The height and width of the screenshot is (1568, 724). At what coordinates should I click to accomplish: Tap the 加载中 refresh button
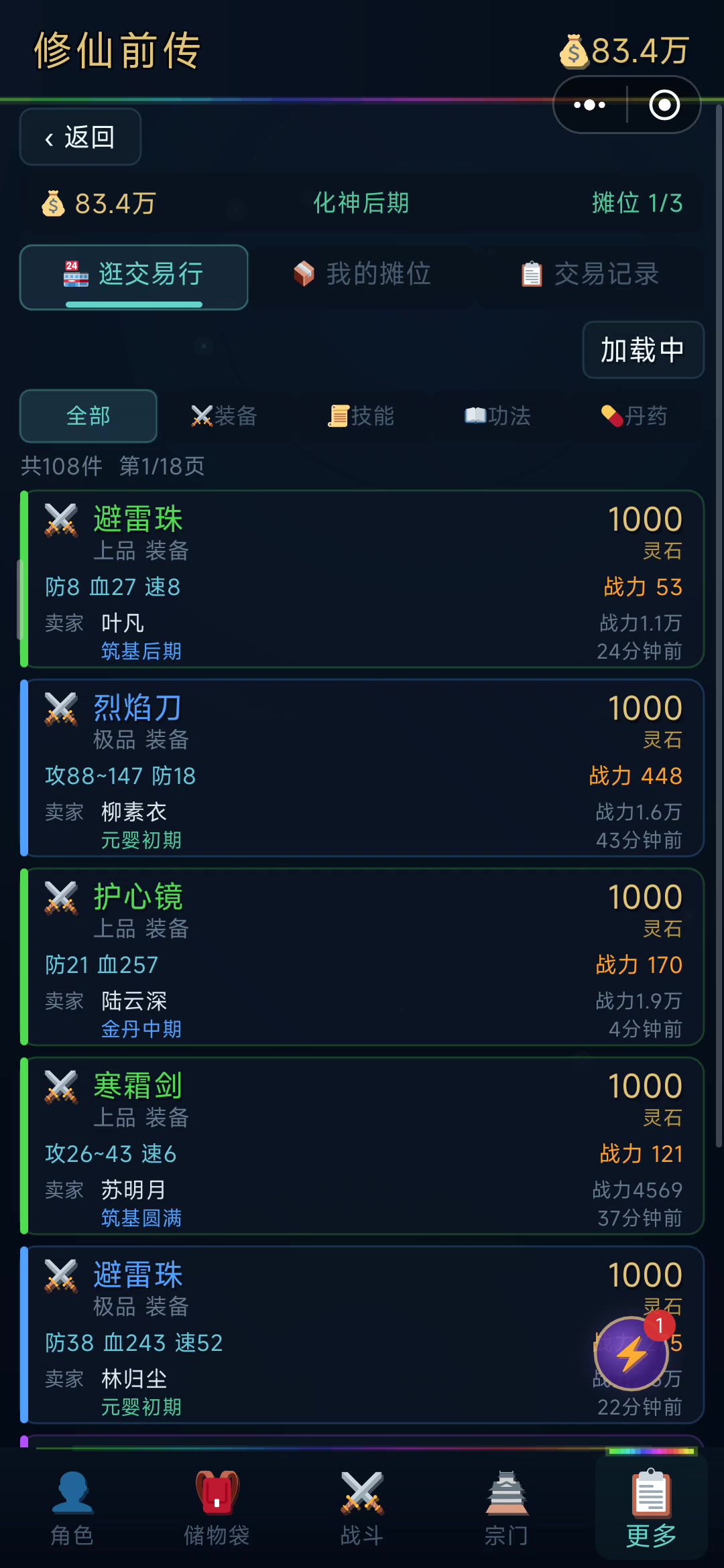(x=642, y=350)
